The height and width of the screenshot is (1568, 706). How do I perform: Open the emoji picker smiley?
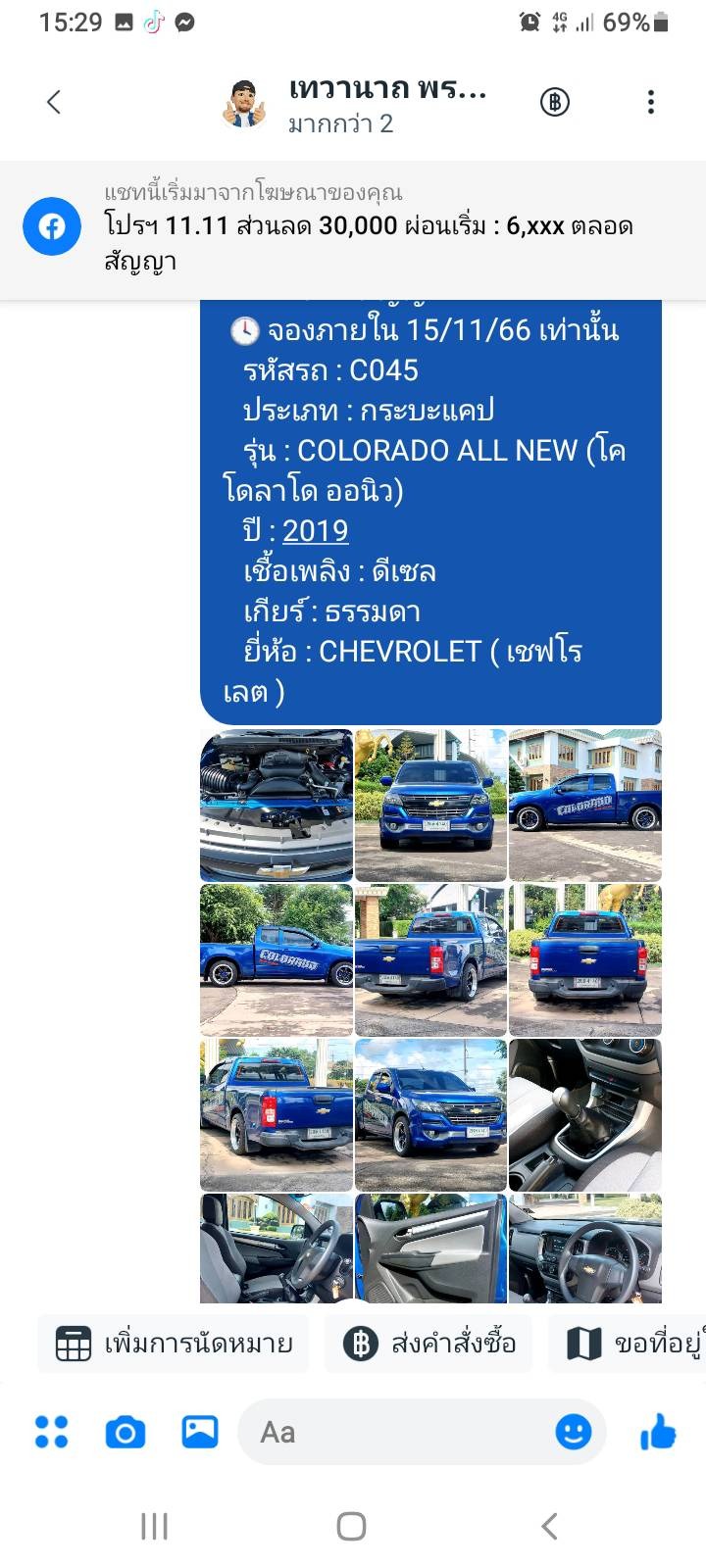pos(574,1432)
